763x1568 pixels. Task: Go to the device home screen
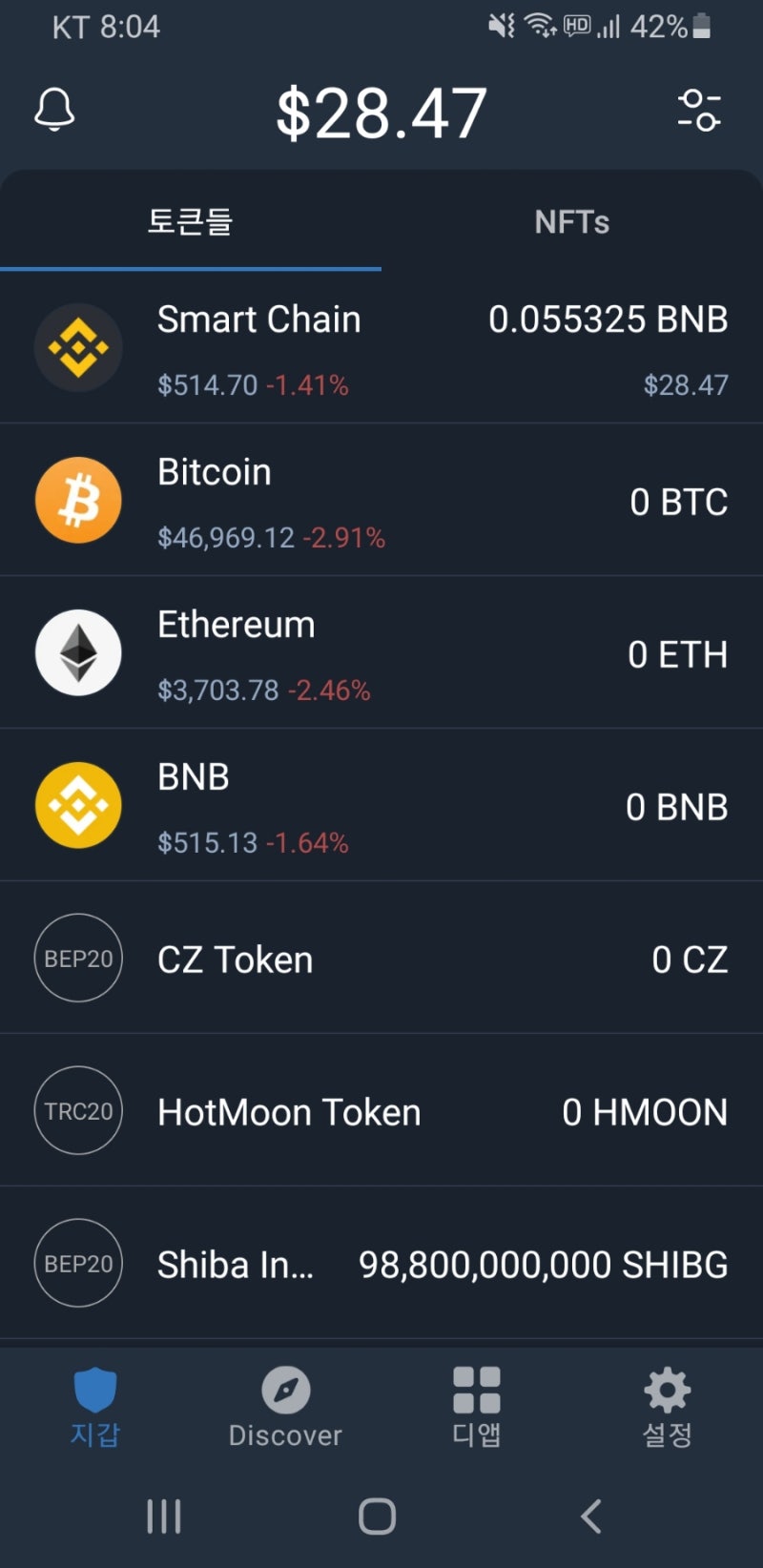[378, 1516]
